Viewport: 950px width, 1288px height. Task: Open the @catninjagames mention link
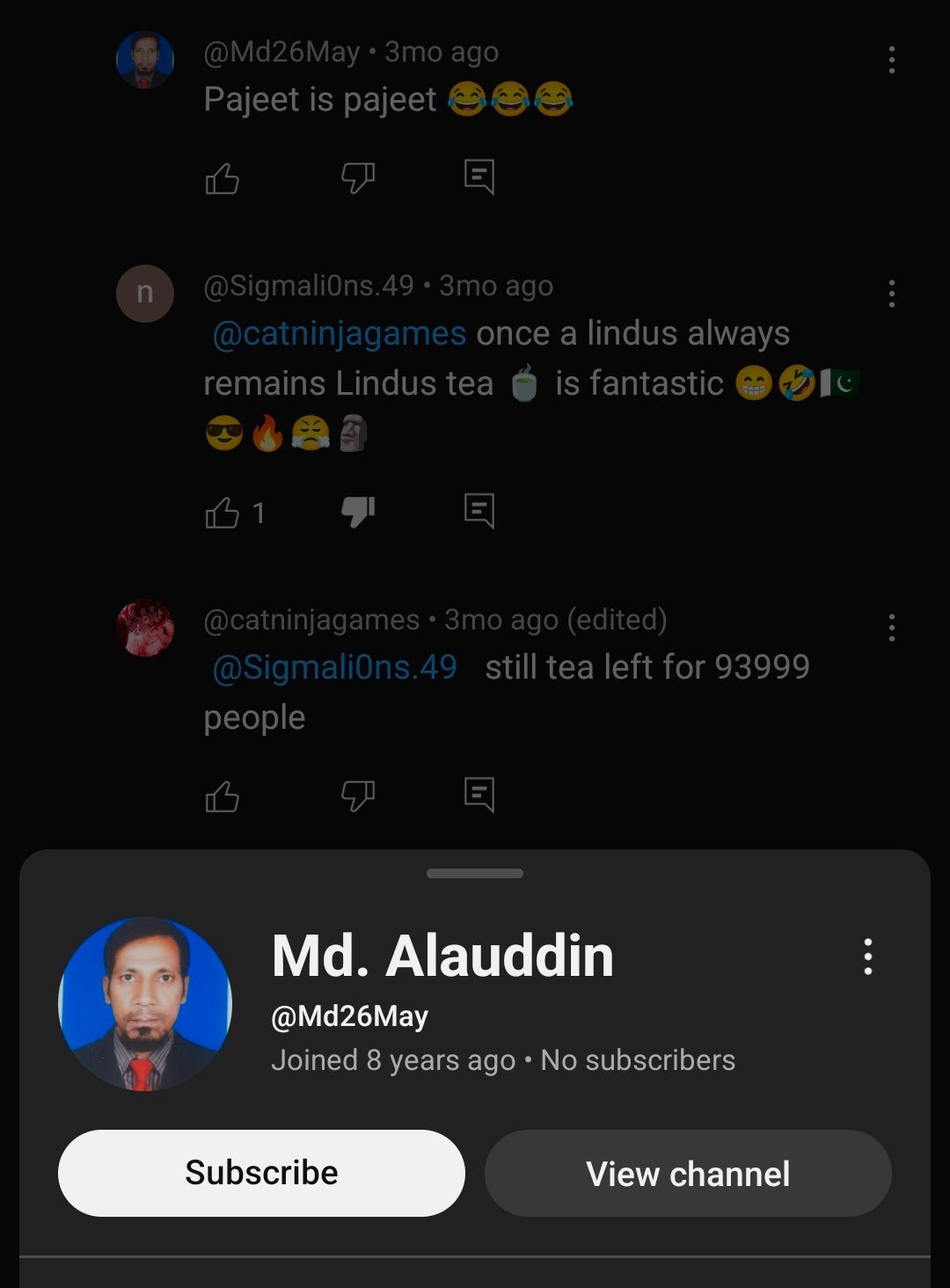coord(339,334)
